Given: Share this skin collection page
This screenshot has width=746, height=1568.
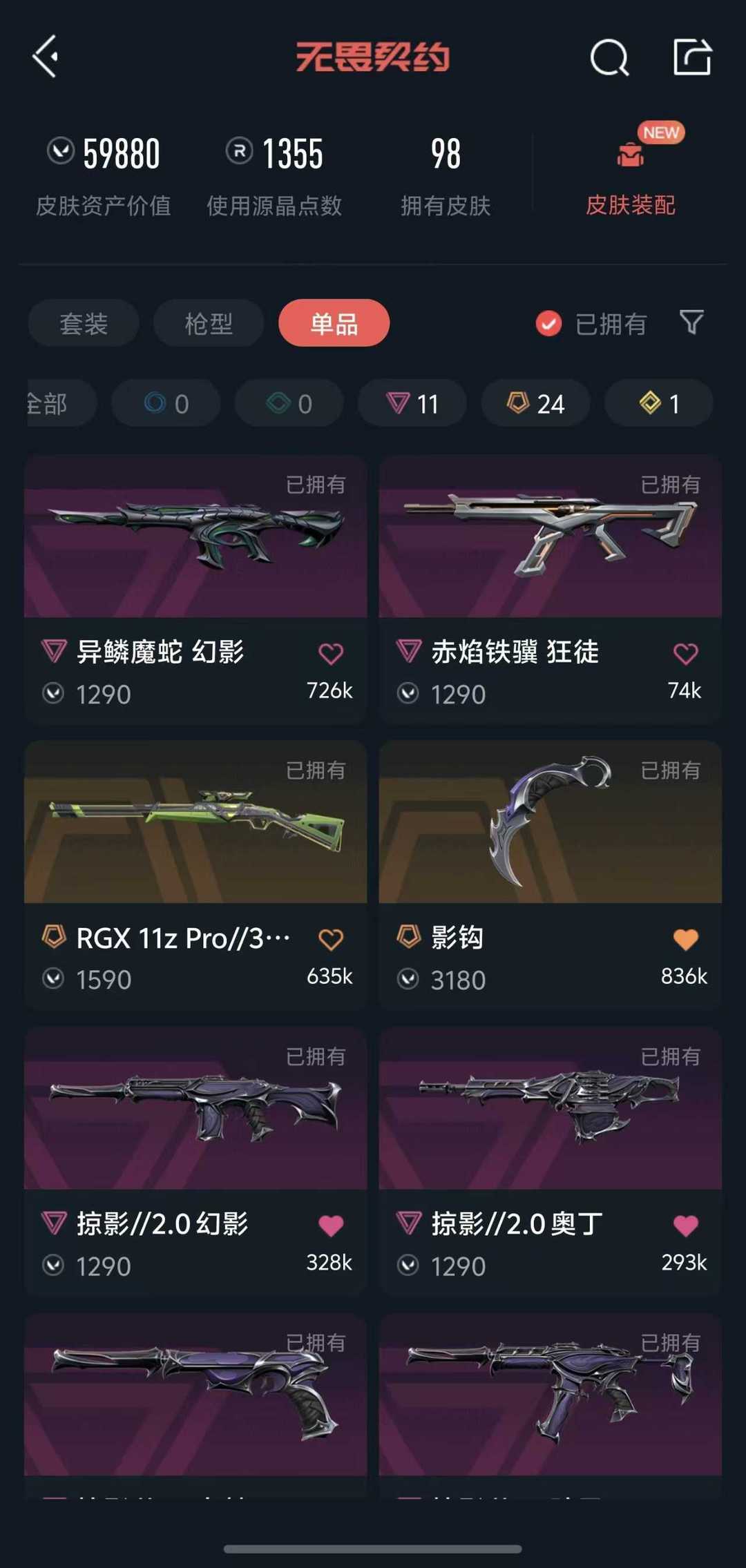Looking at the screenshot, I should pos(692,57).
